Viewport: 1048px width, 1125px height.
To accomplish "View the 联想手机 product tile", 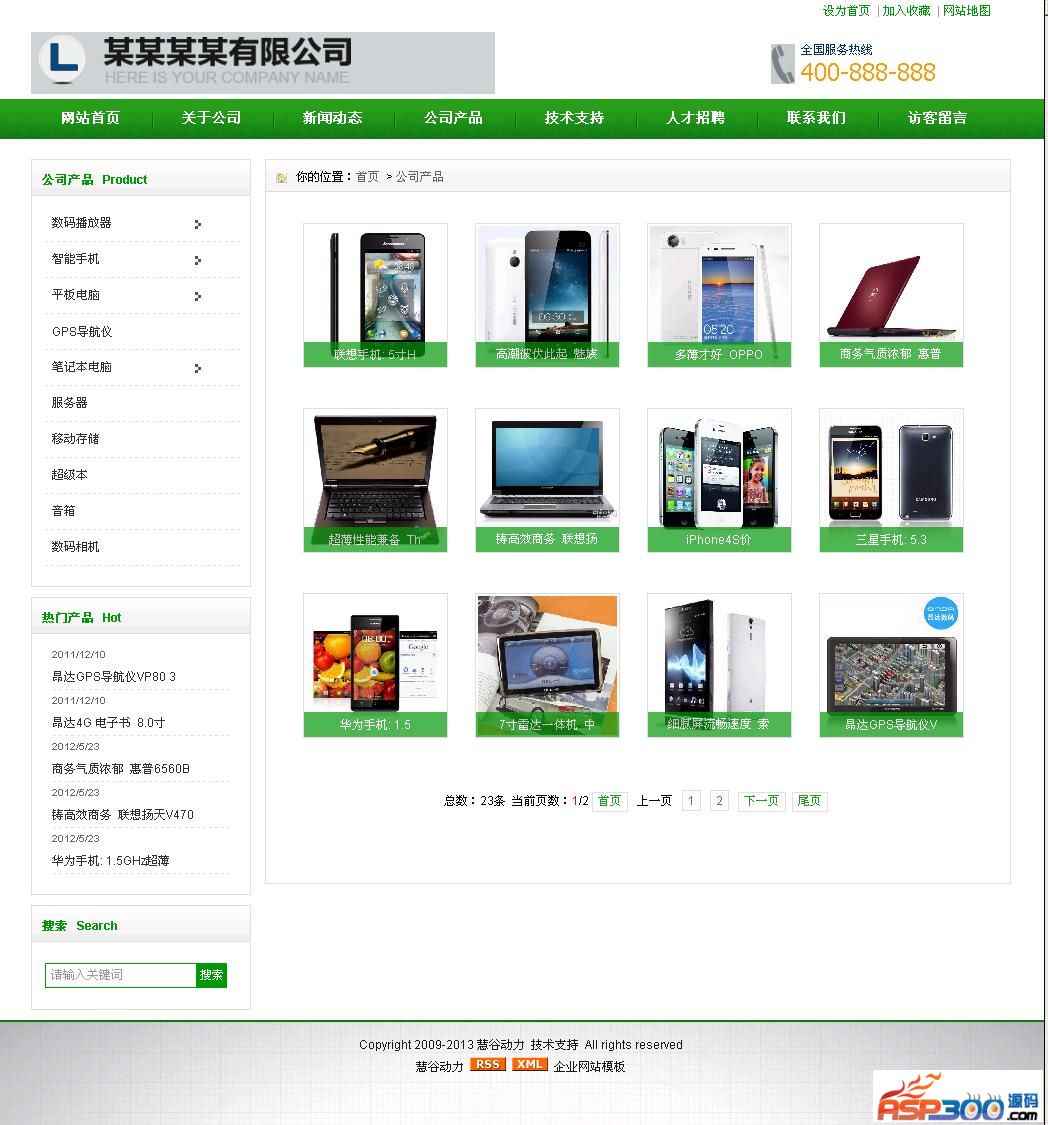I will coord(375,295).
